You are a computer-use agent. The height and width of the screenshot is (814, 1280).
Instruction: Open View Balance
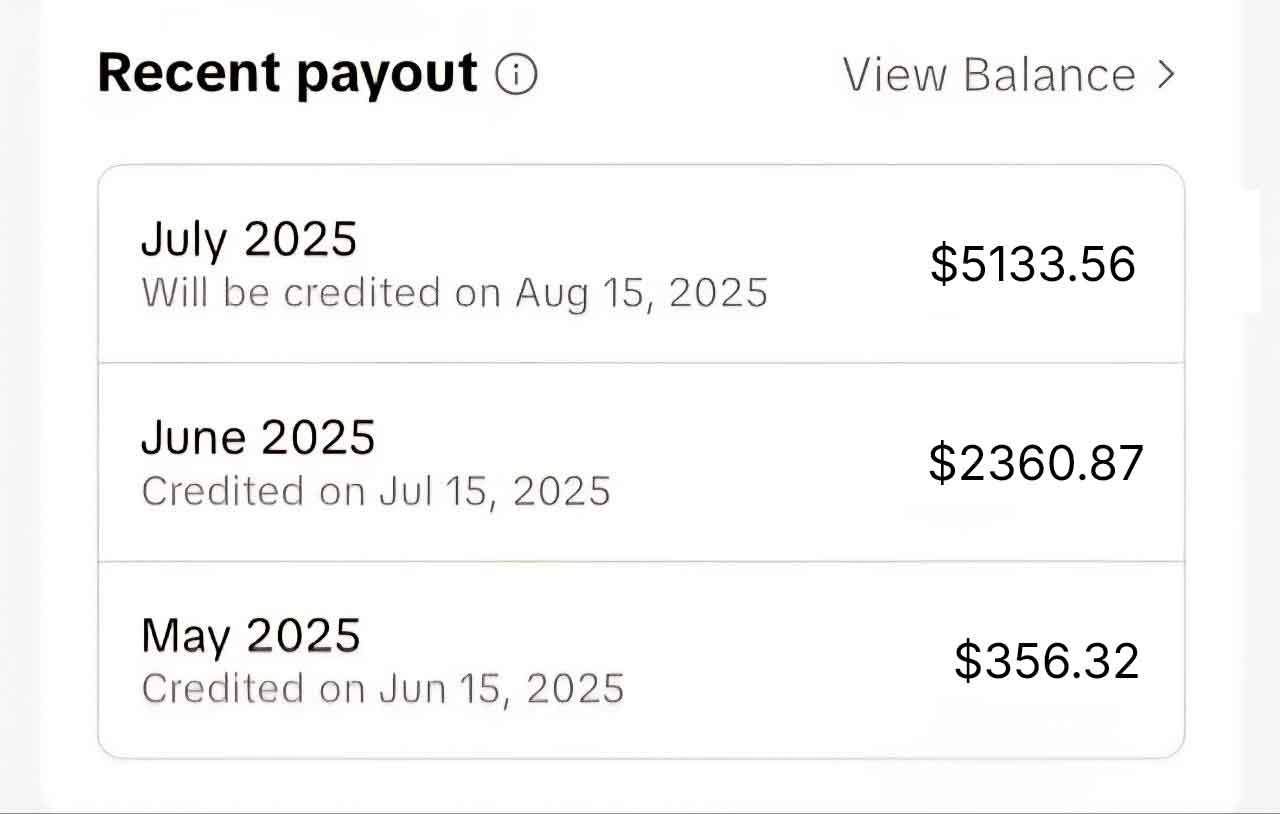pyautogui.click(x=1008, y=75)
